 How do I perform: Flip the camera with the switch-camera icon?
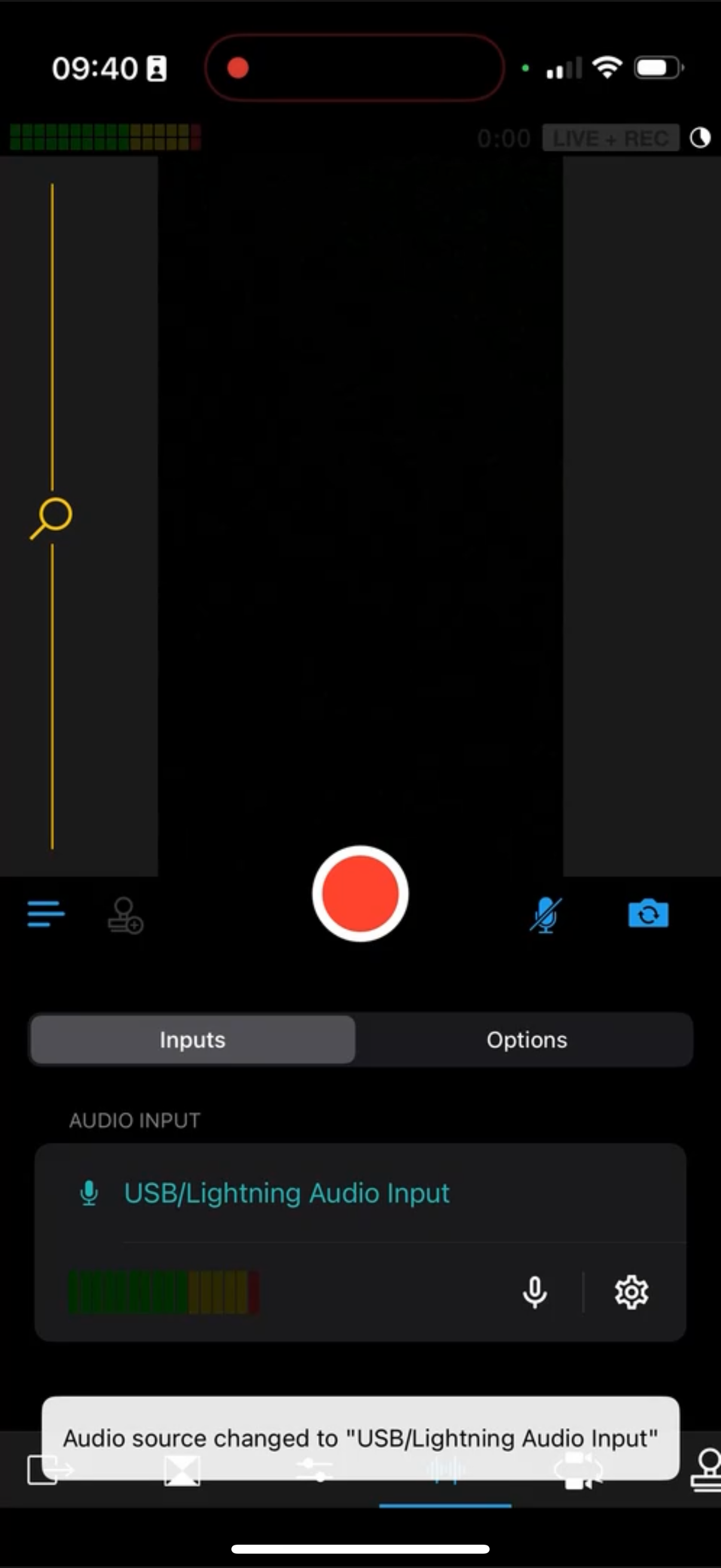pyautogui.click(x=648, y=914)
